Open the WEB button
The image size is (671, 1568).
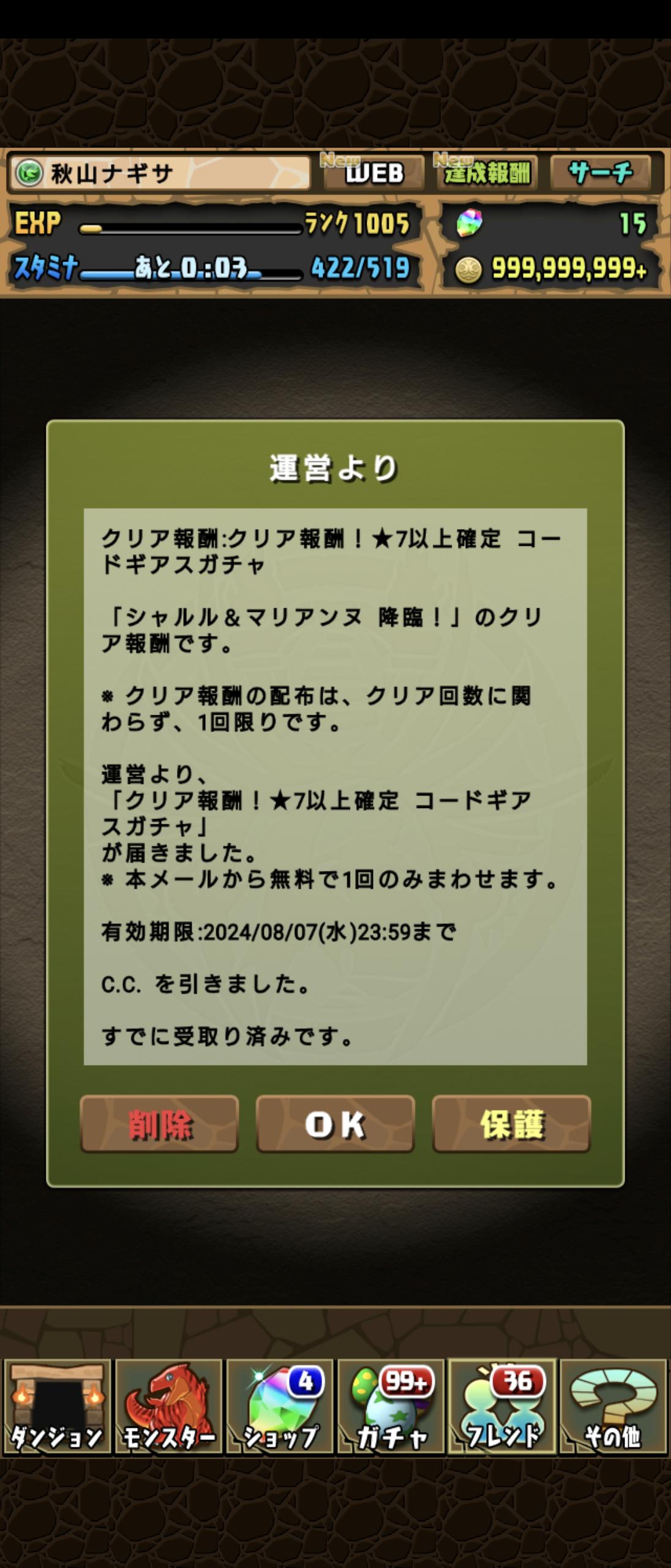(x=373, y=173)
